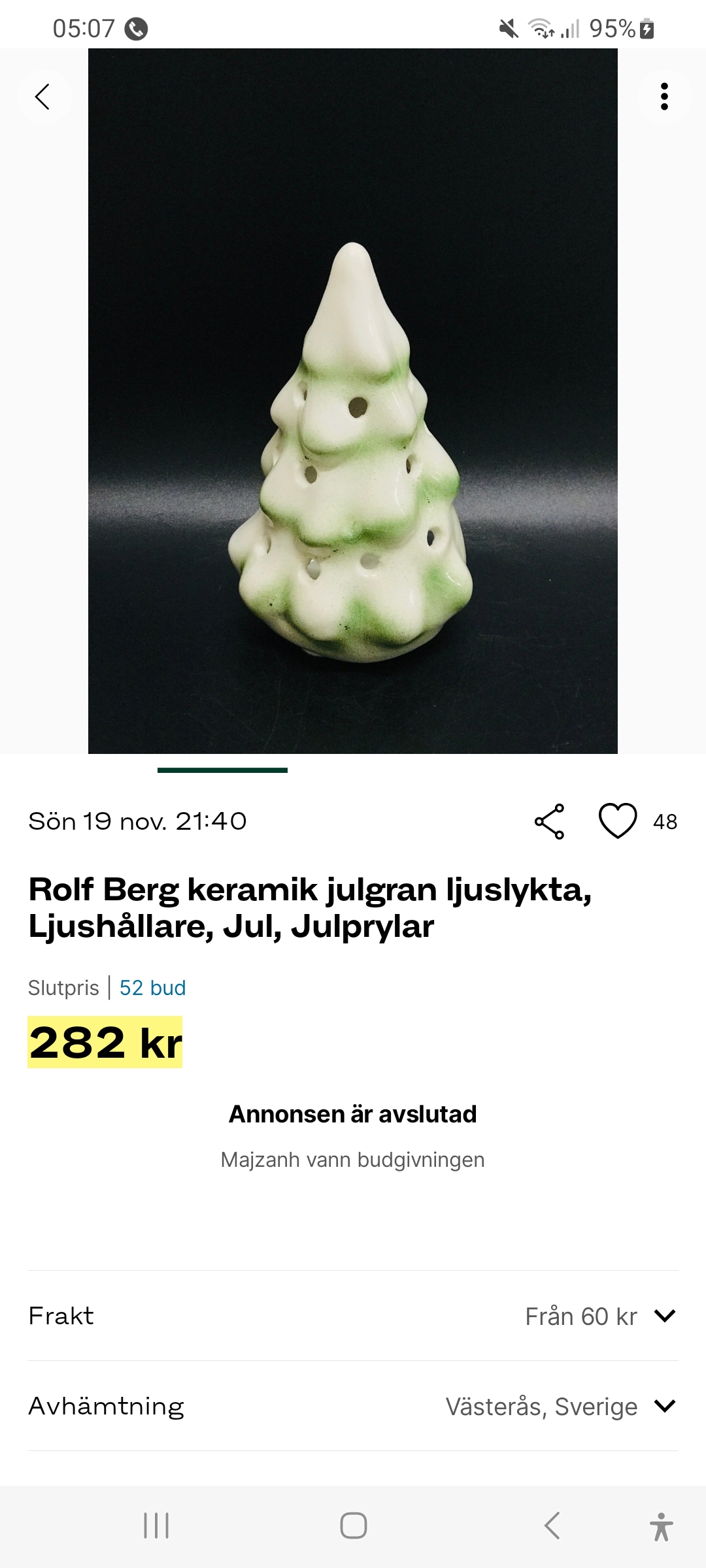Save the listing with the heart icon

[618, 821]
